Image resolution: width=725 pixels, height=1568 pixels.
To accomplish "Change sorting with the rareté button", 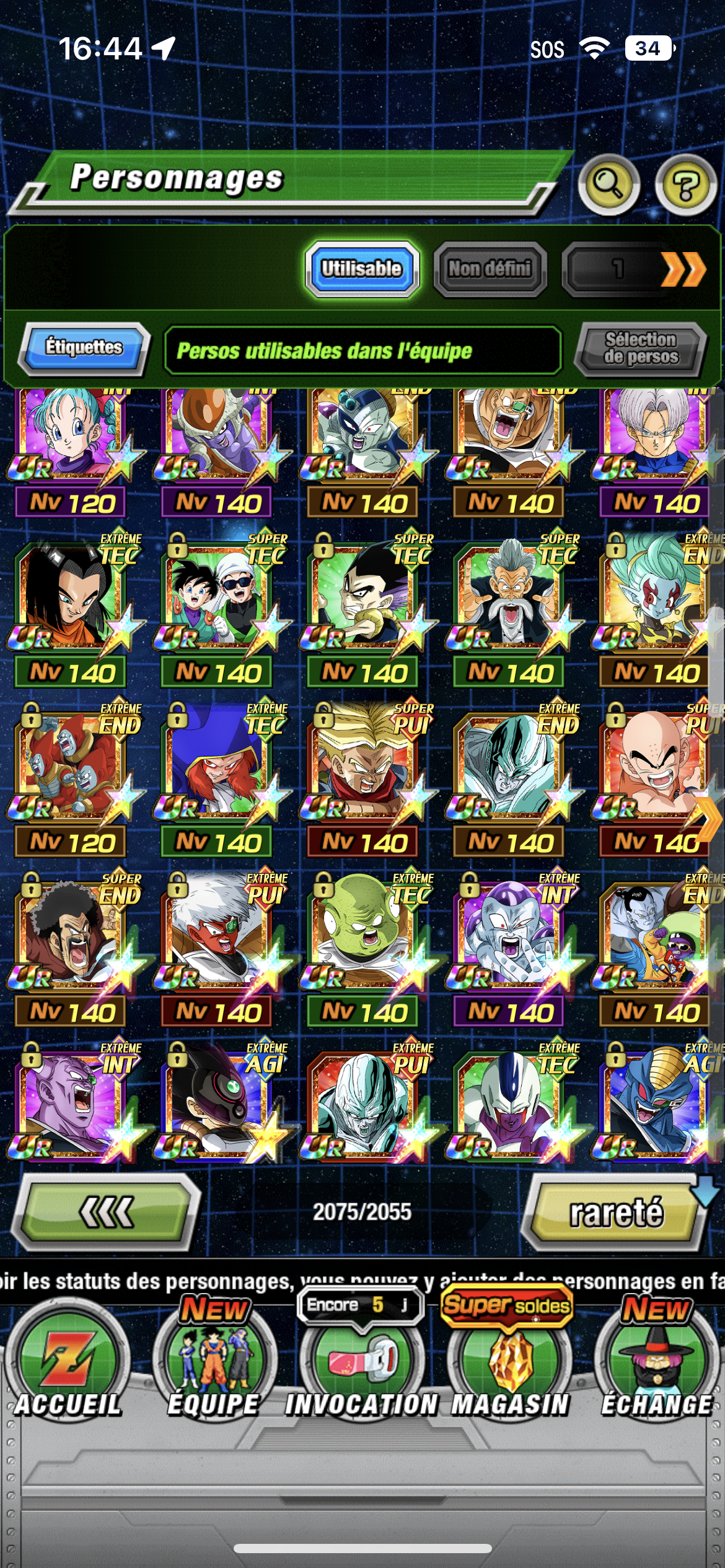I will [616, 1211].
